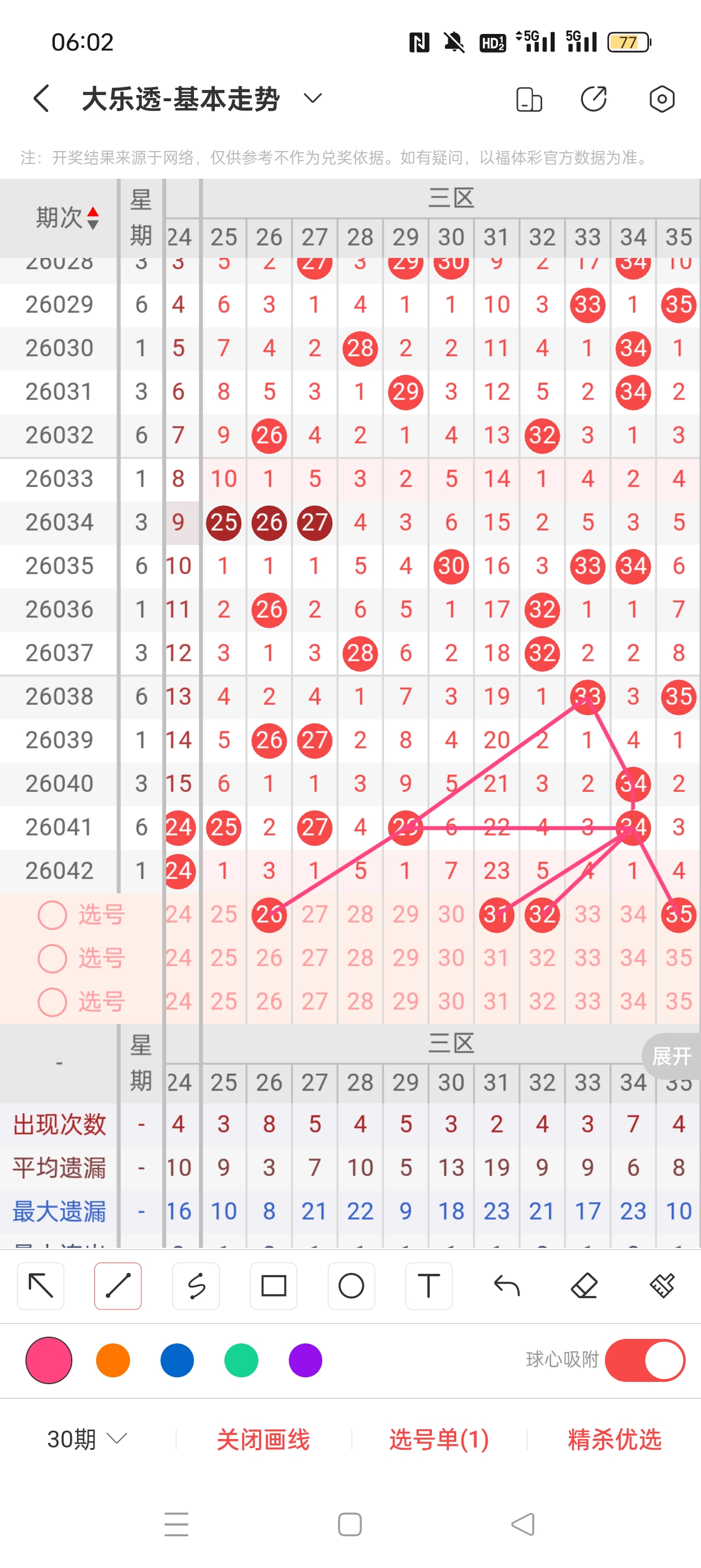
Task: Open the 大乐透-基本走势 chart type dropdown
Action: pos(313,98)
